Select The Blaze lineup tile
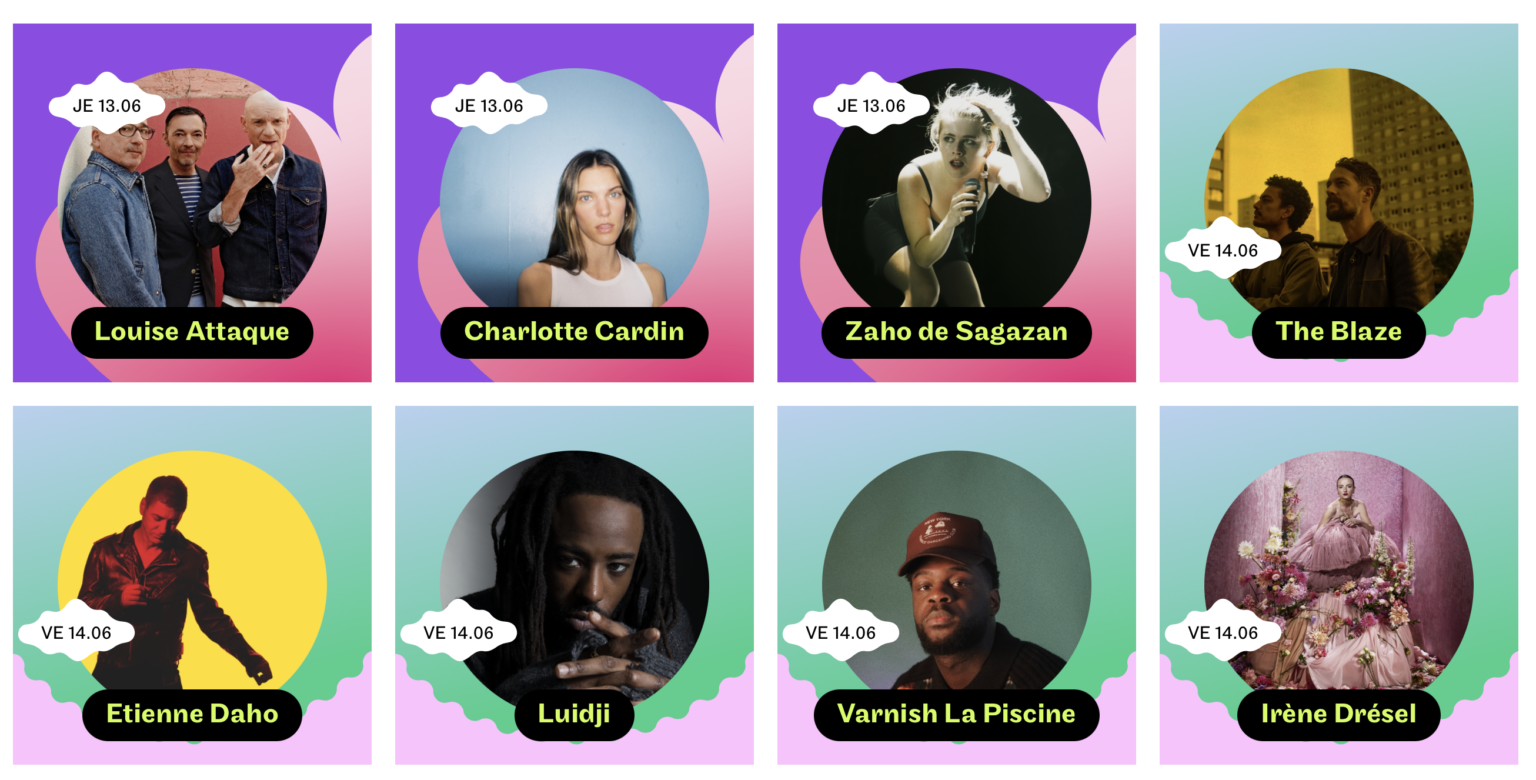The height and width of the screenshot is (780, 1536). (1338, 203)
